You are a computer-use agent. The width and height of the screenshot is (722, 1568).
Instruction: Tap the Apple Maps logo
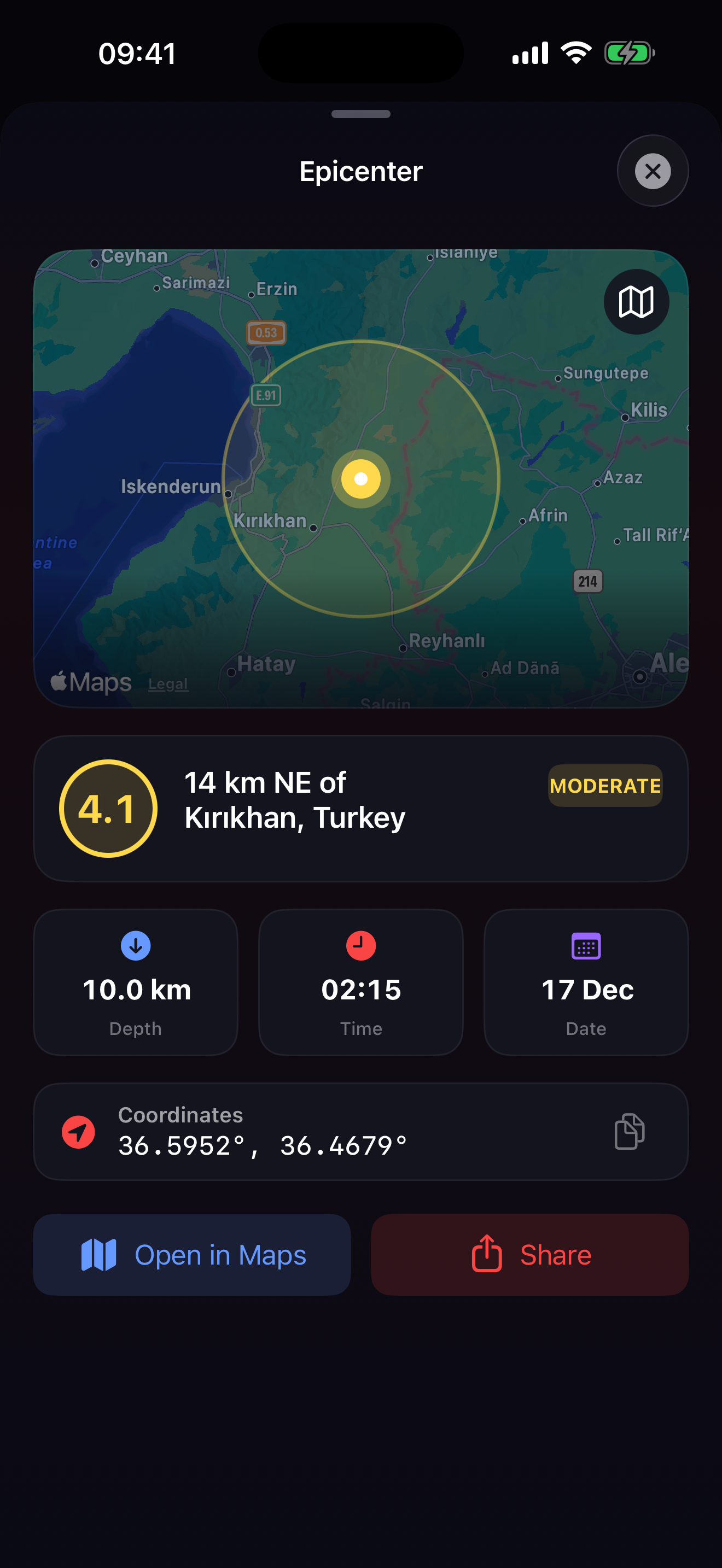pyautogui.click(x=90, y=683)
